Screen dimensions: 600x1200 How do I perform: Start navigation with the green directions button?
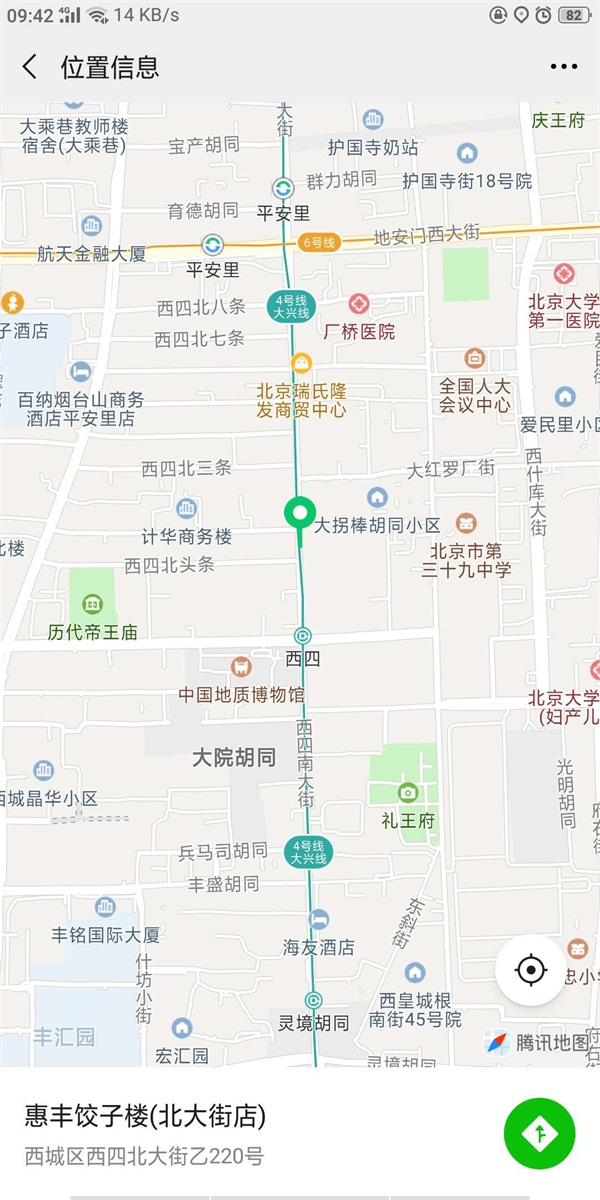click(540, 1133)
